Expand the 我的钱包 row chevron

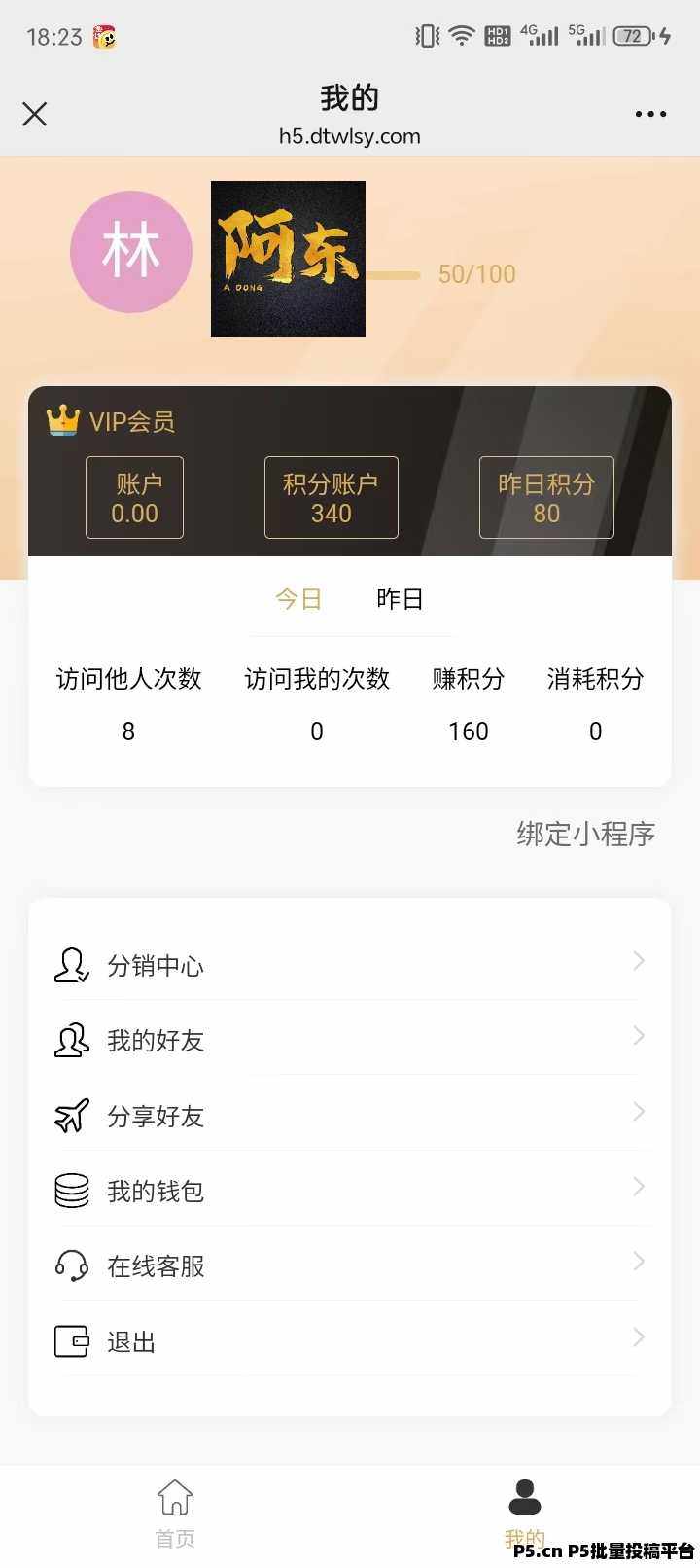[x=639, y=1187]
